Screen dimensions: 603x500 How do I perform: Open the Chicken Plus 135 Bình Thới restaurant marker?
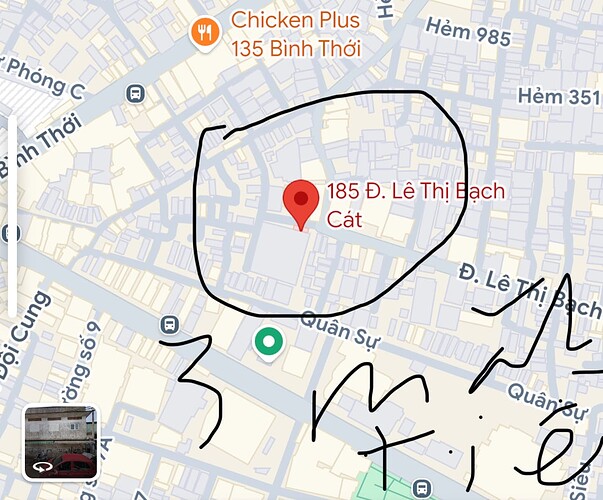click(x=205, y=33)
